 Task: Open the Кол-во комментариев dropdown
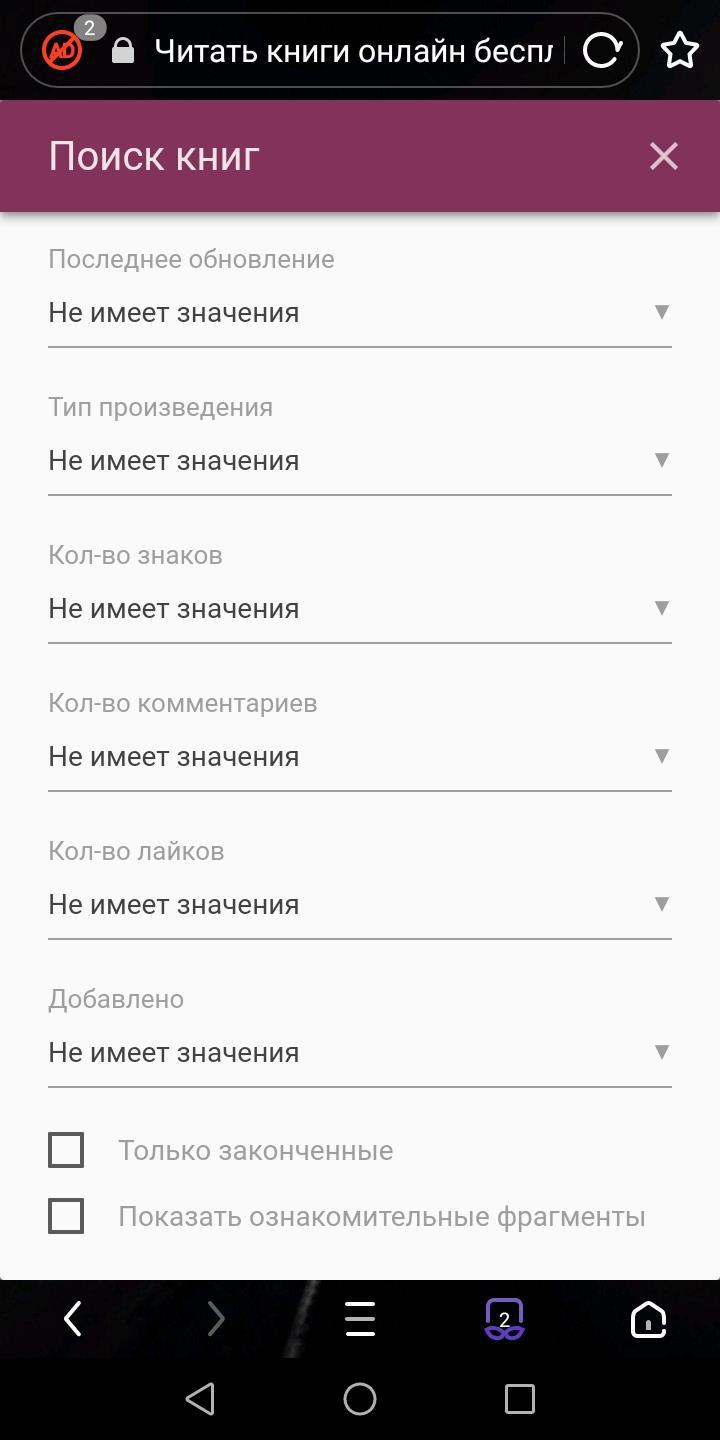(x=359, y=757)
